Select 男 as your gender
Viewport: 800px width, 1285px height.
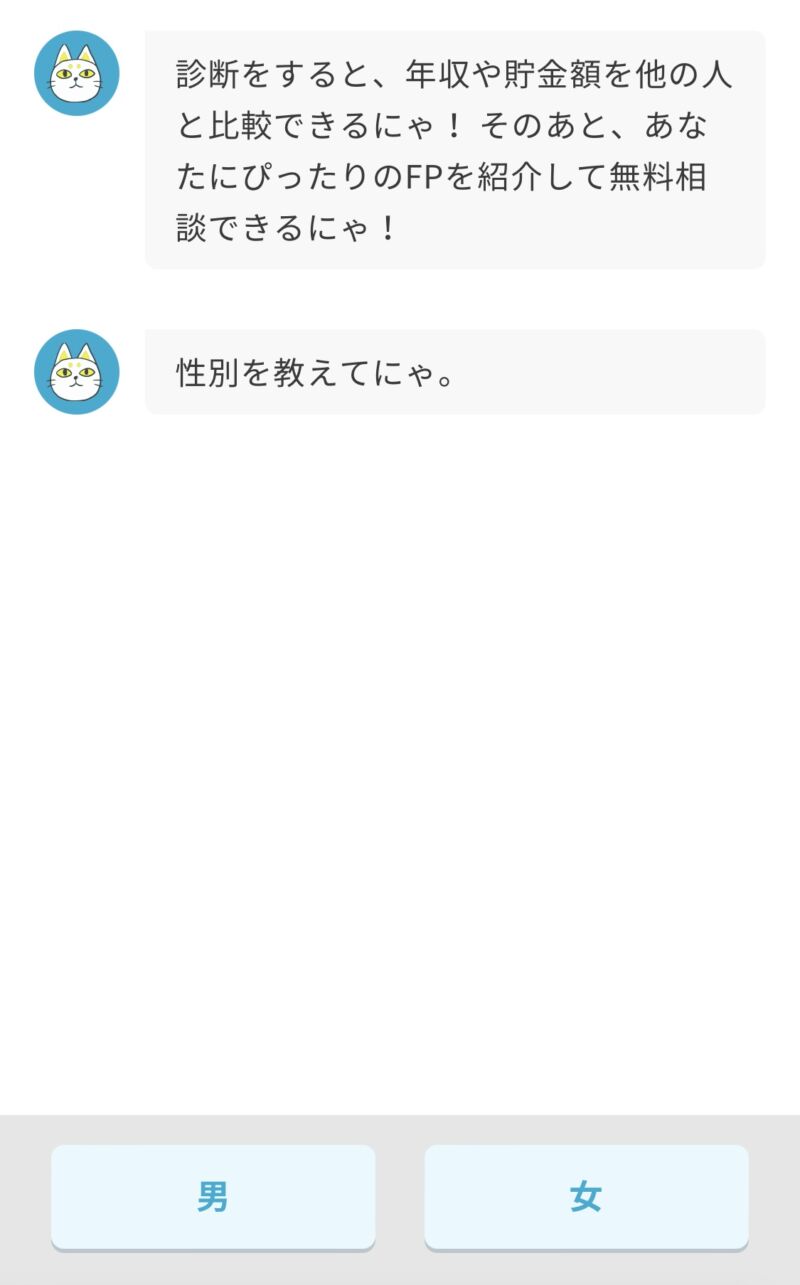point(213,1197)
